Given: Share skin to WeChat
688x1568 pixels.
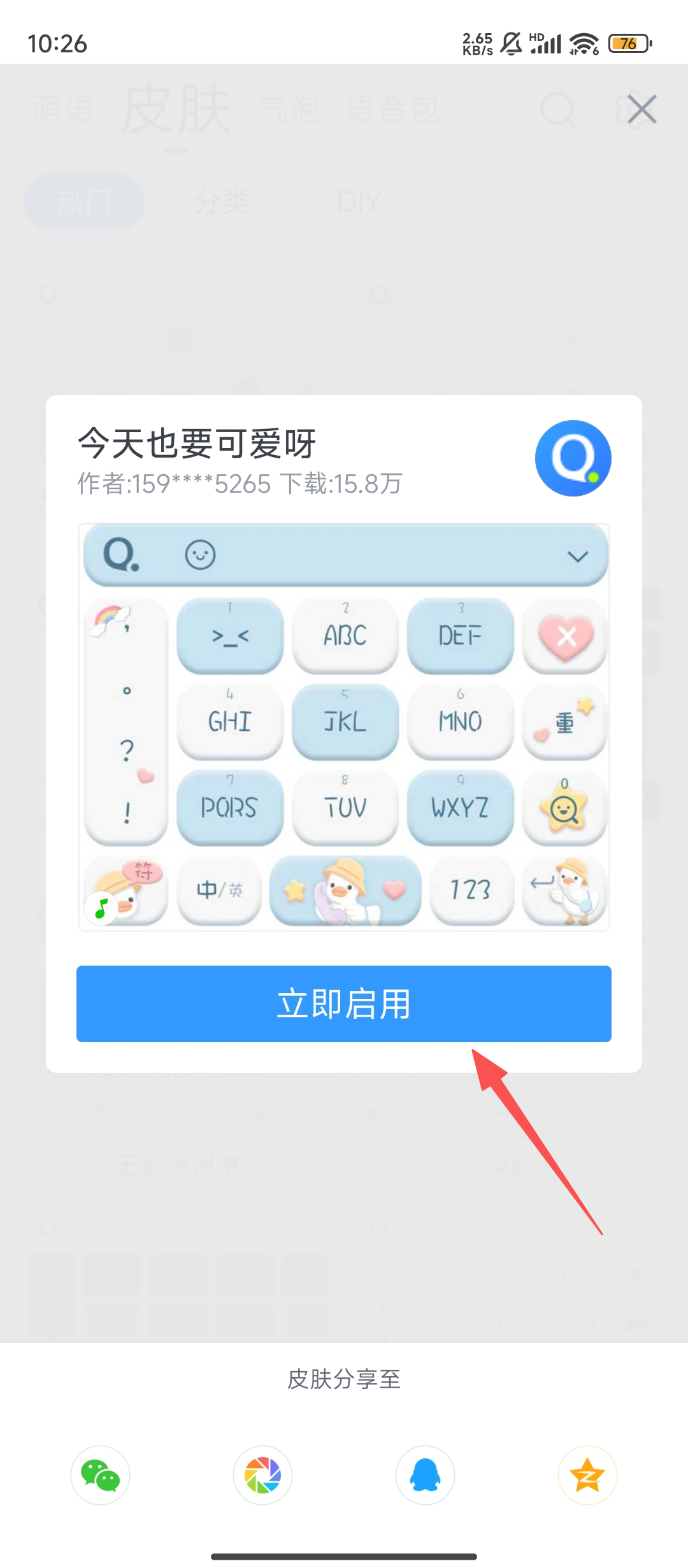Looking at the screenshot, I should coord(100,1475).
